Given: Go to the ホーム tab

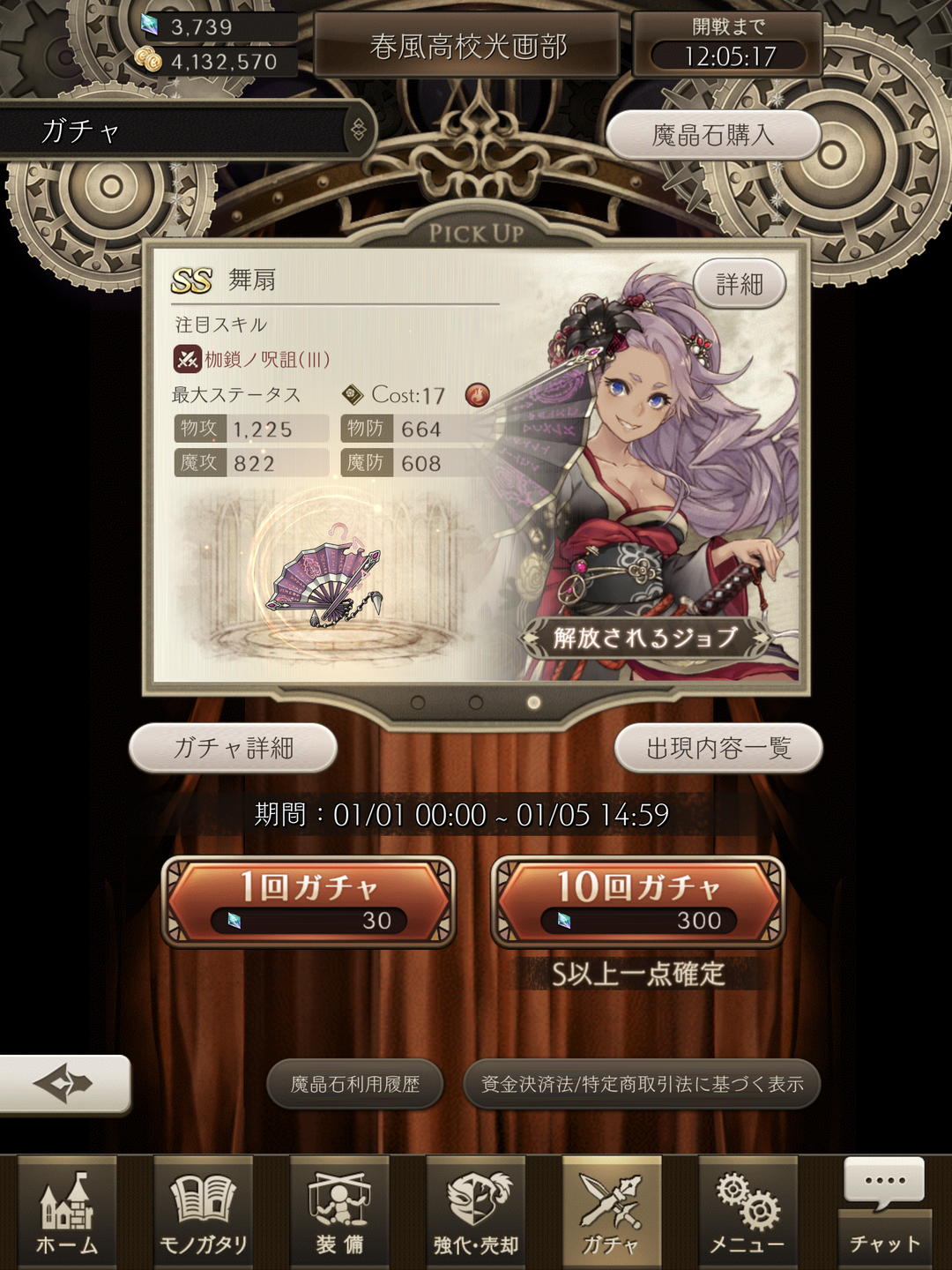Looking at the screenshot, I should click(67, 1214).
